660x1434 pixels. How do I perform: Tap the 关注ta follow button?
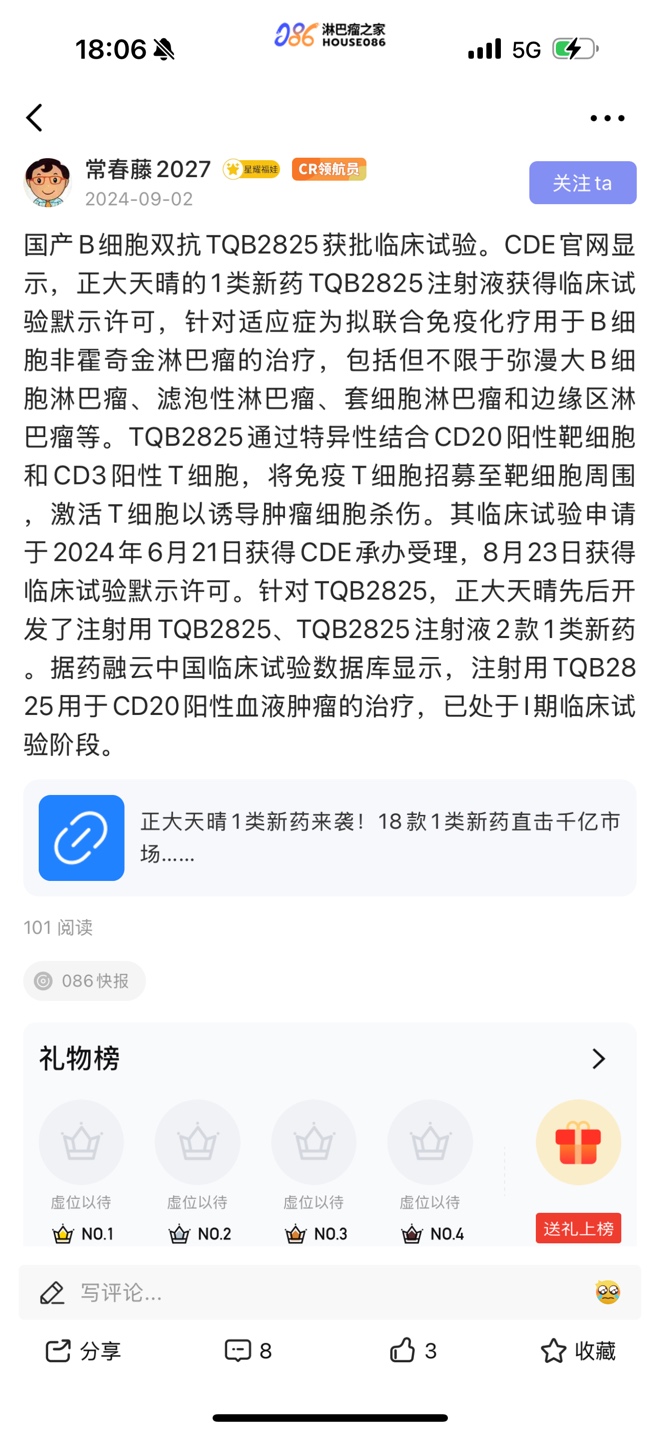[582, 183]
